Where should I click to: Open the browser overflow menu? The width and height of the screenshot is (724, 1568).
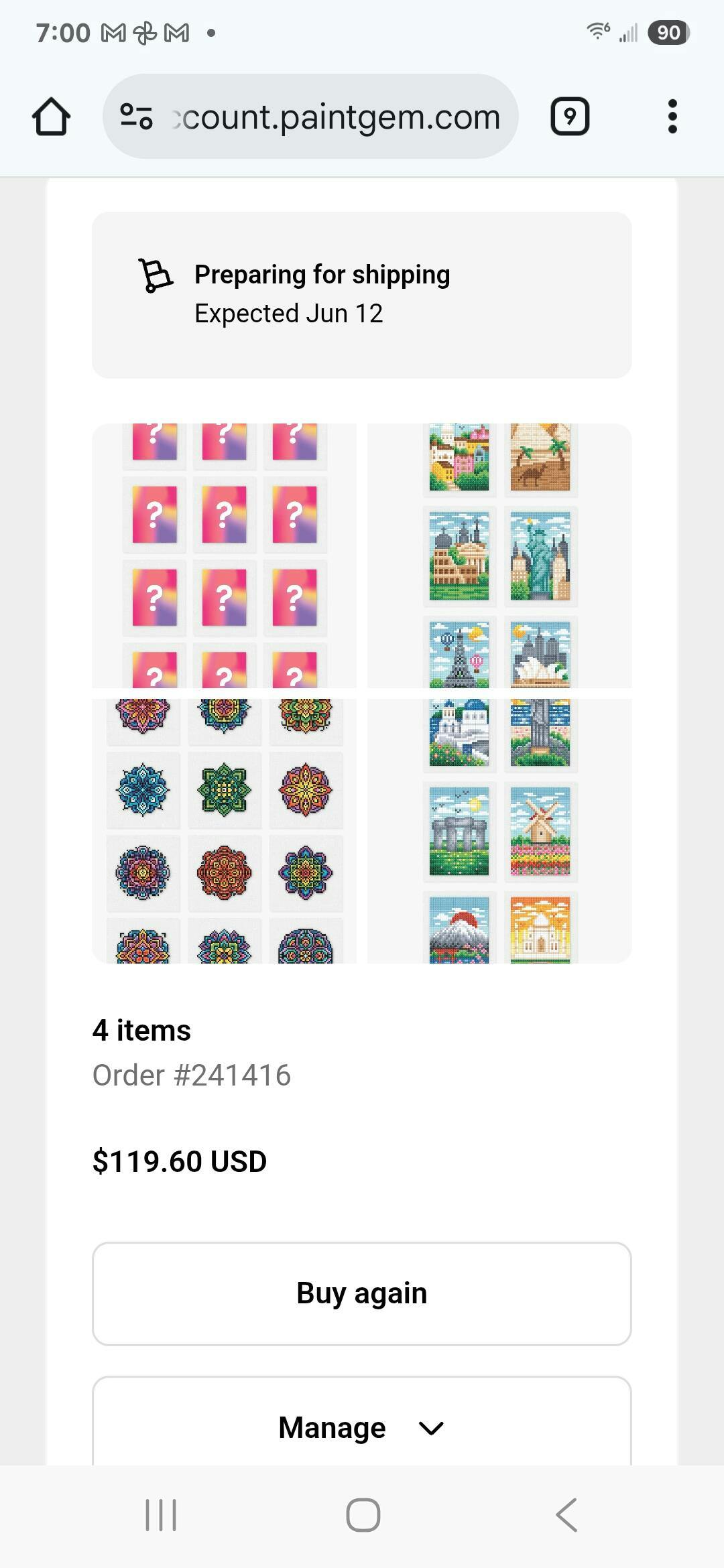tap(672, 117)
